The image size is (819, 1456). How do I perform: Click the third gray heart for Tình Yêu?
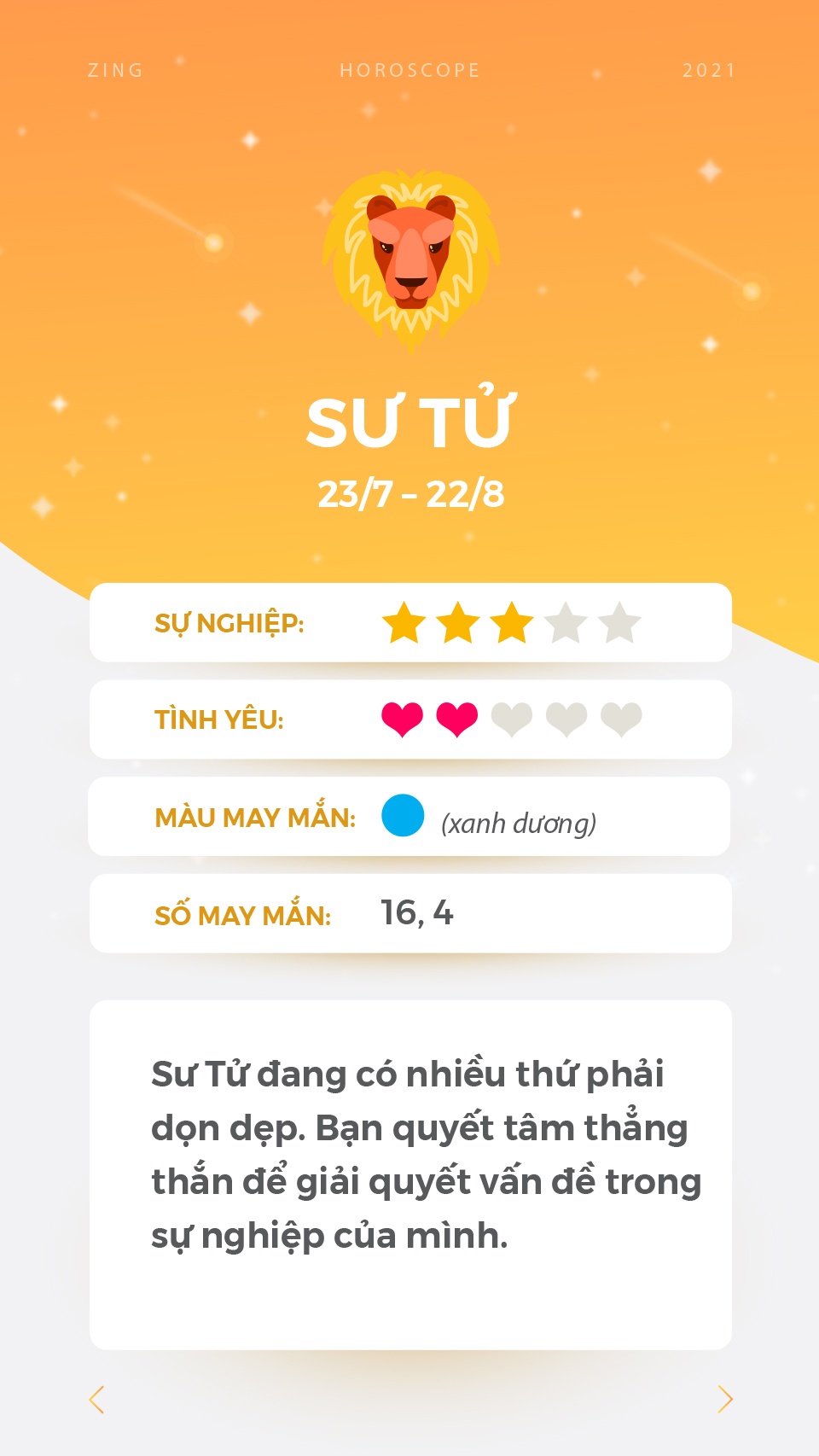(x=511, y=719)
